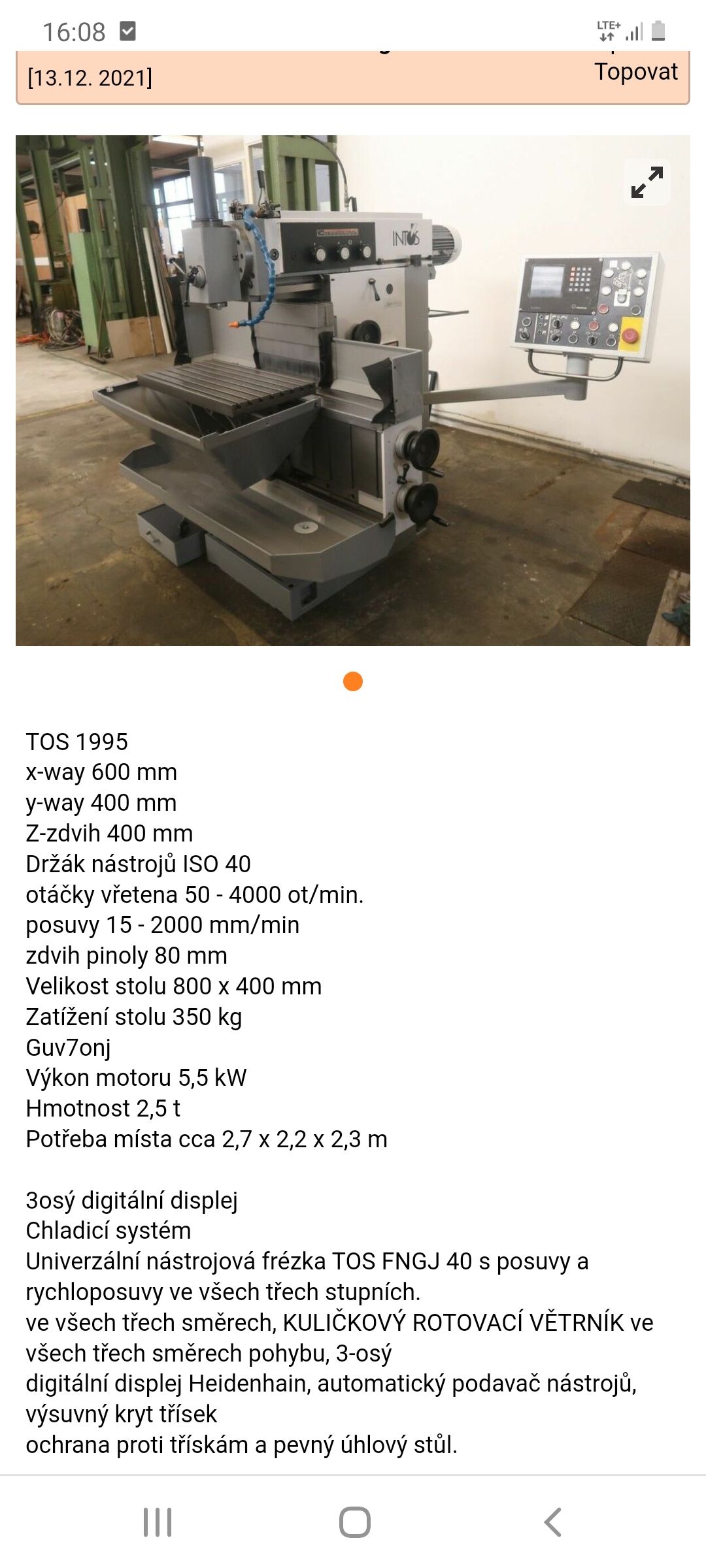The height and width of the screenshot is (1568, 706).
Task: Expand the milling machine photo to fullscreen
Action: 647,182
